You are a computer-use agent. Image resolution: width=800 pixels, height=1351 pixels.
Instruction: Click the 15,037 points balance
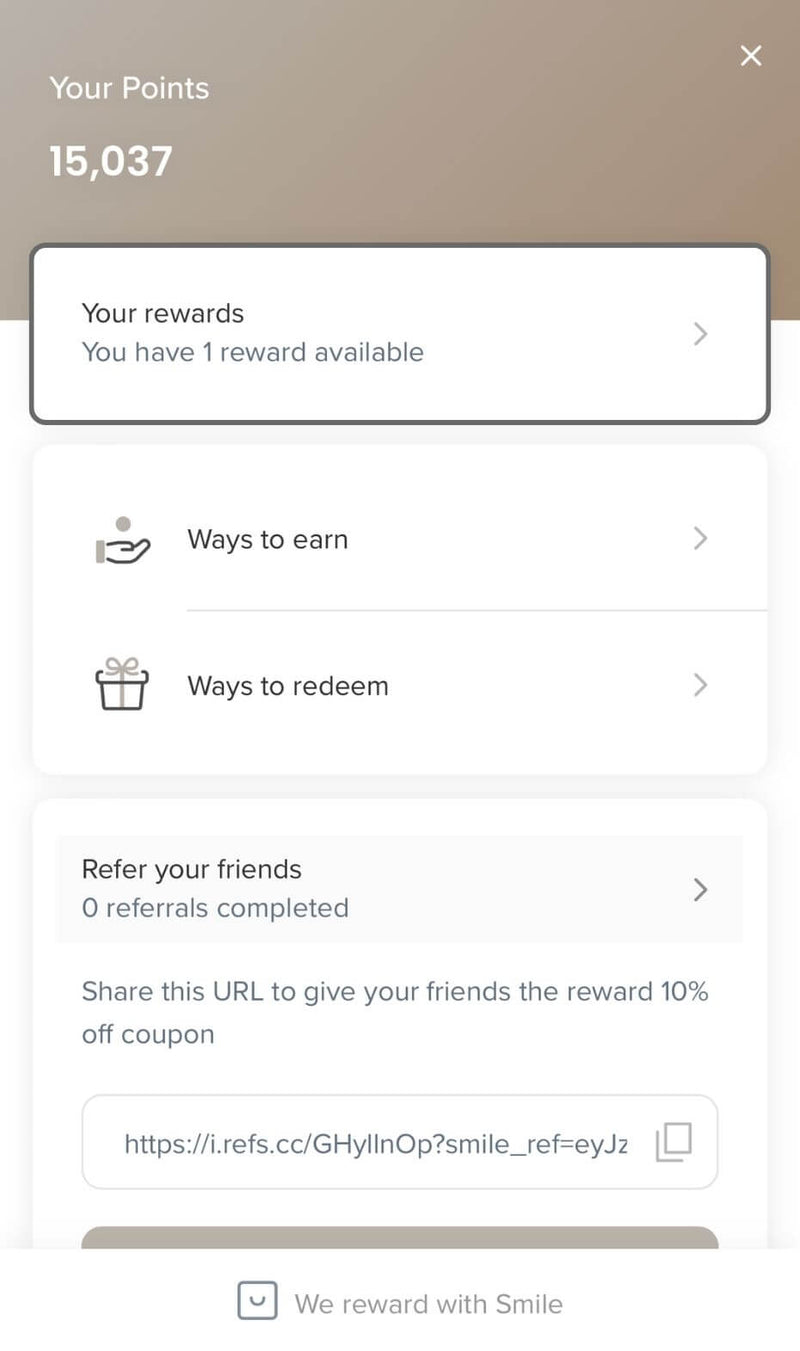[x=112, y=160]
